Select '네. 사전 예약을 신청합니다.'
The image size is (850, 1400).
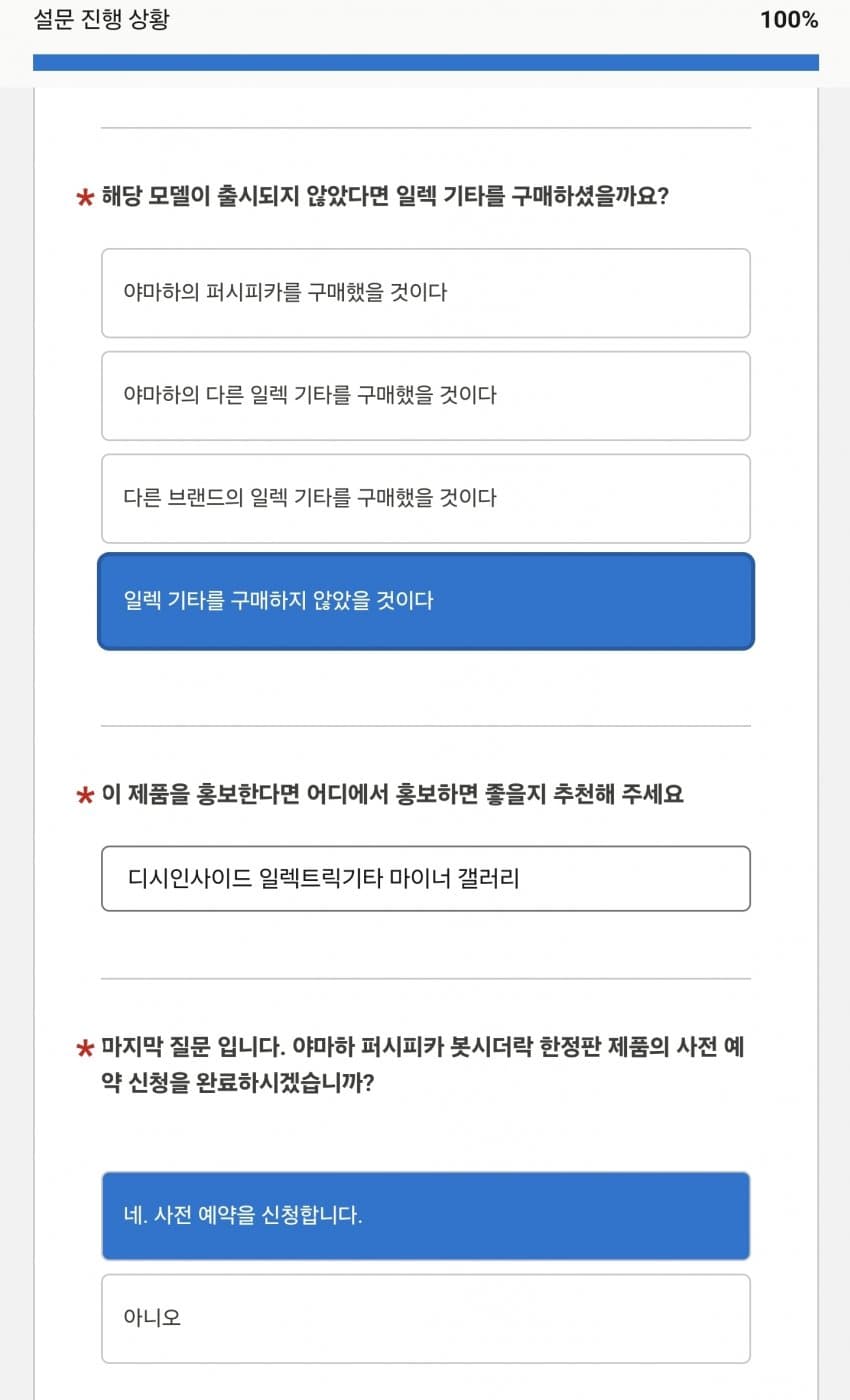pyautogui.click(x=425, y=1216)
